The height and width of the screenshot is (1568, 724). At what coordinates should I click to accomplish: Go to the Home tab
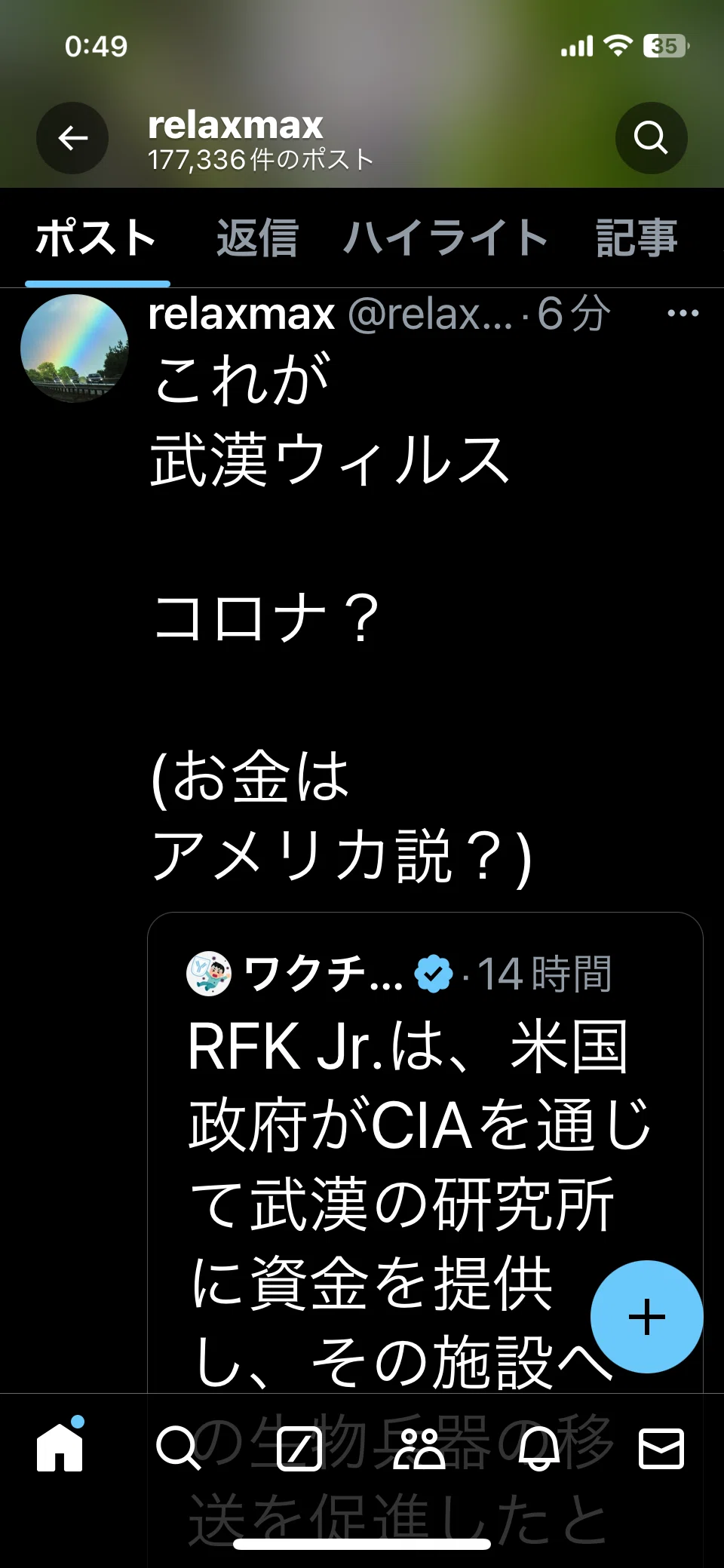tap(60, 1447)
